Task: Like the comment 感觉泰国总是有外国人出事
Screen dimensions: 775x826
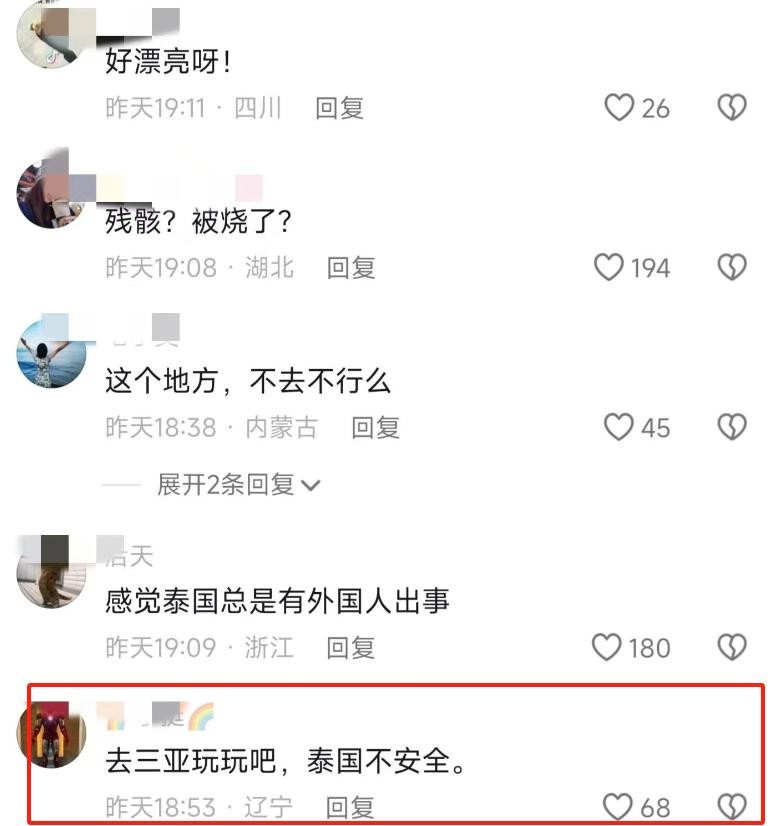Action: 608,647
